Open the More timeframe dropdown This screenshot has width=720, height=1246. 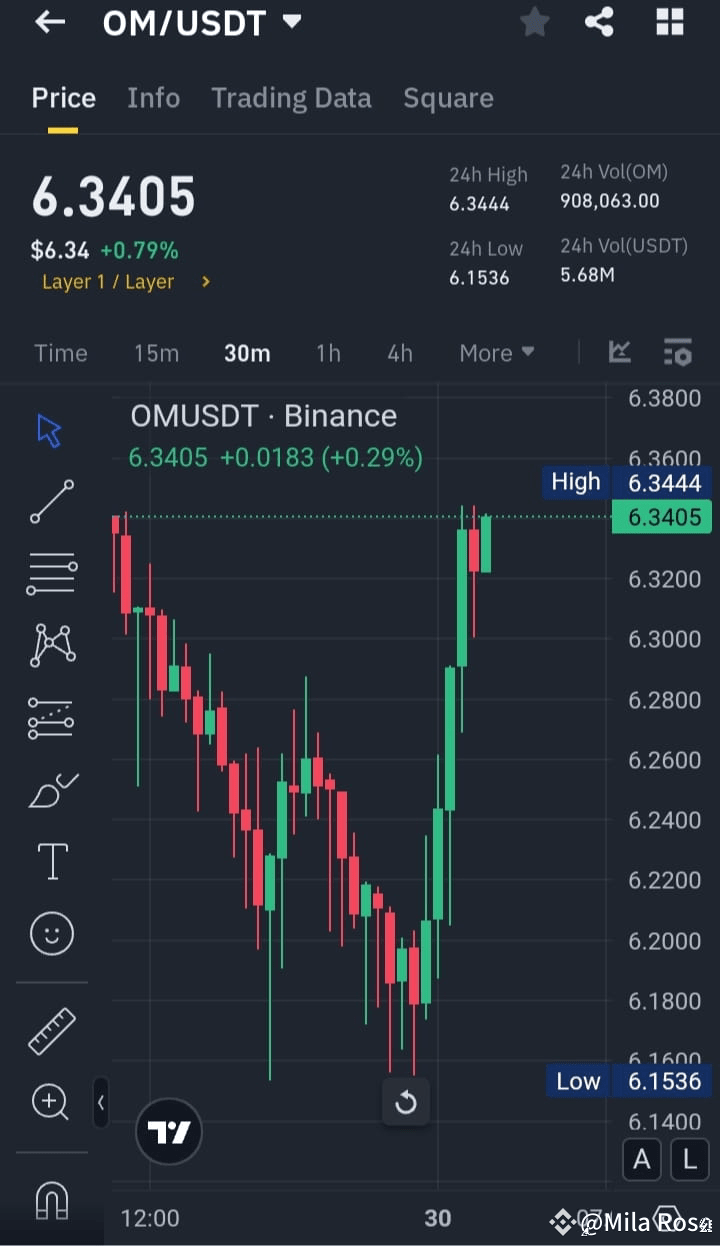(x=496, y=352)
